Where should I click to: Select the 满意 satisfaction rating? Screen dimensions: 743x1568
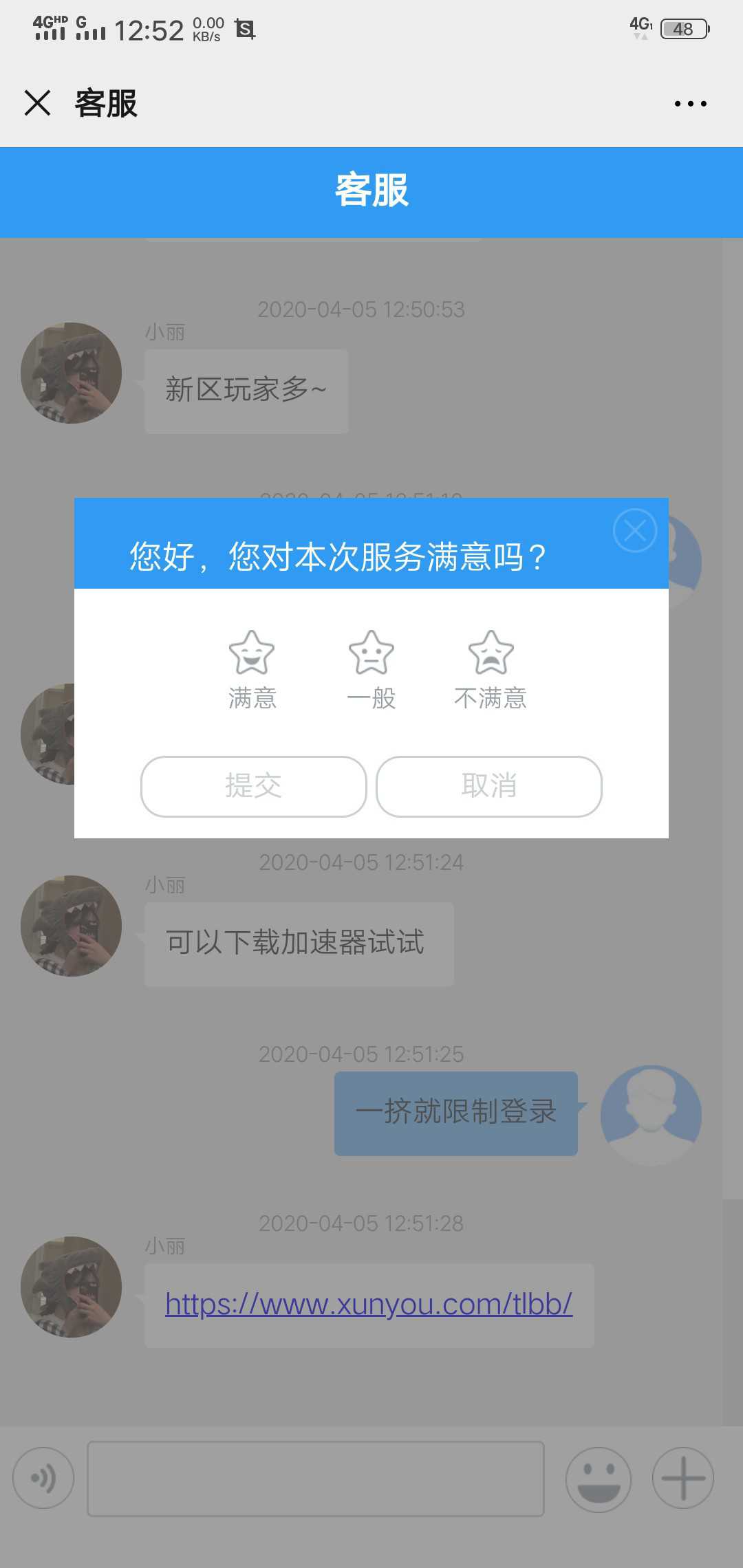(x=252, y=671)
